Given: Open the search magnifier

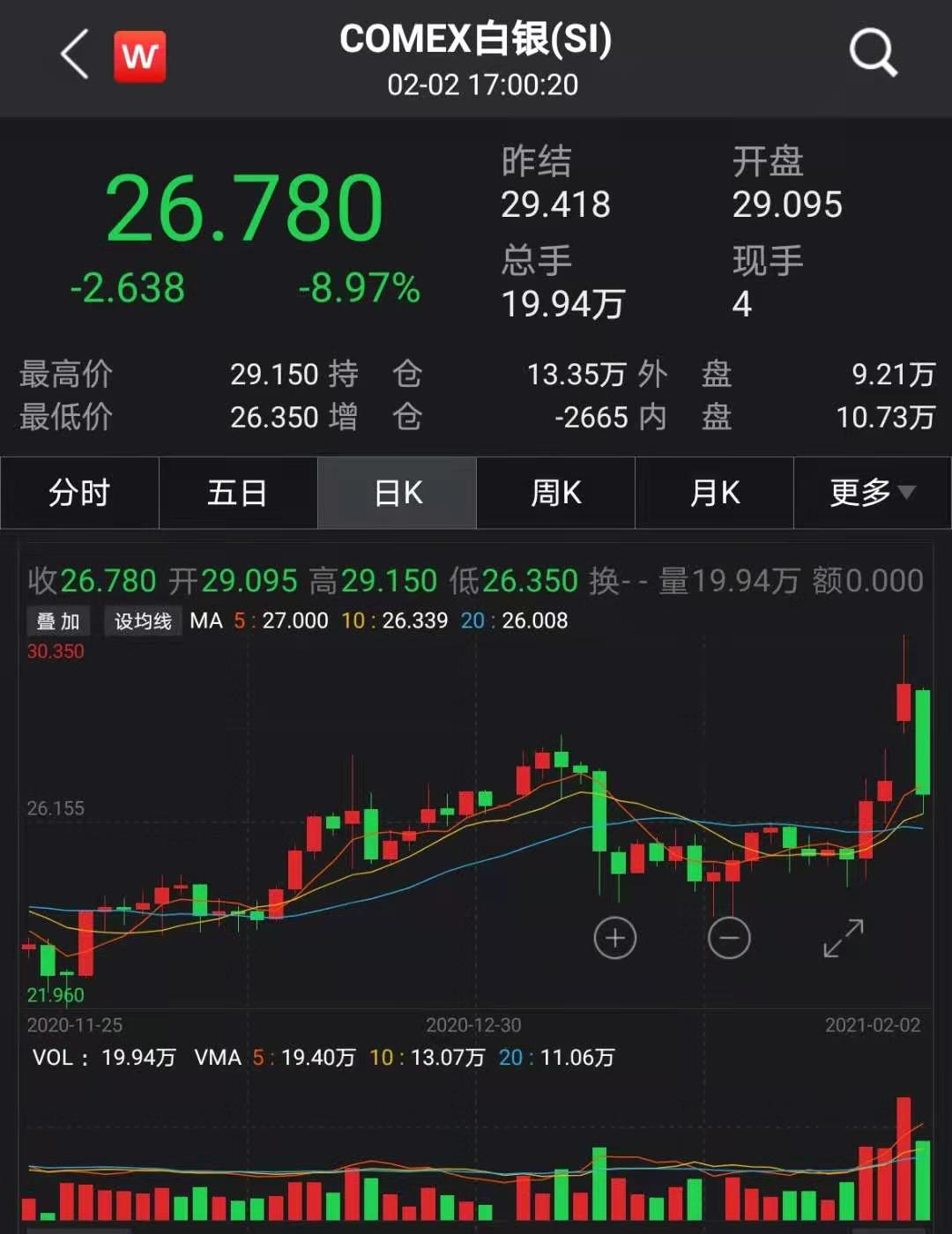Looking at the screenshot, I should [873, 53].
